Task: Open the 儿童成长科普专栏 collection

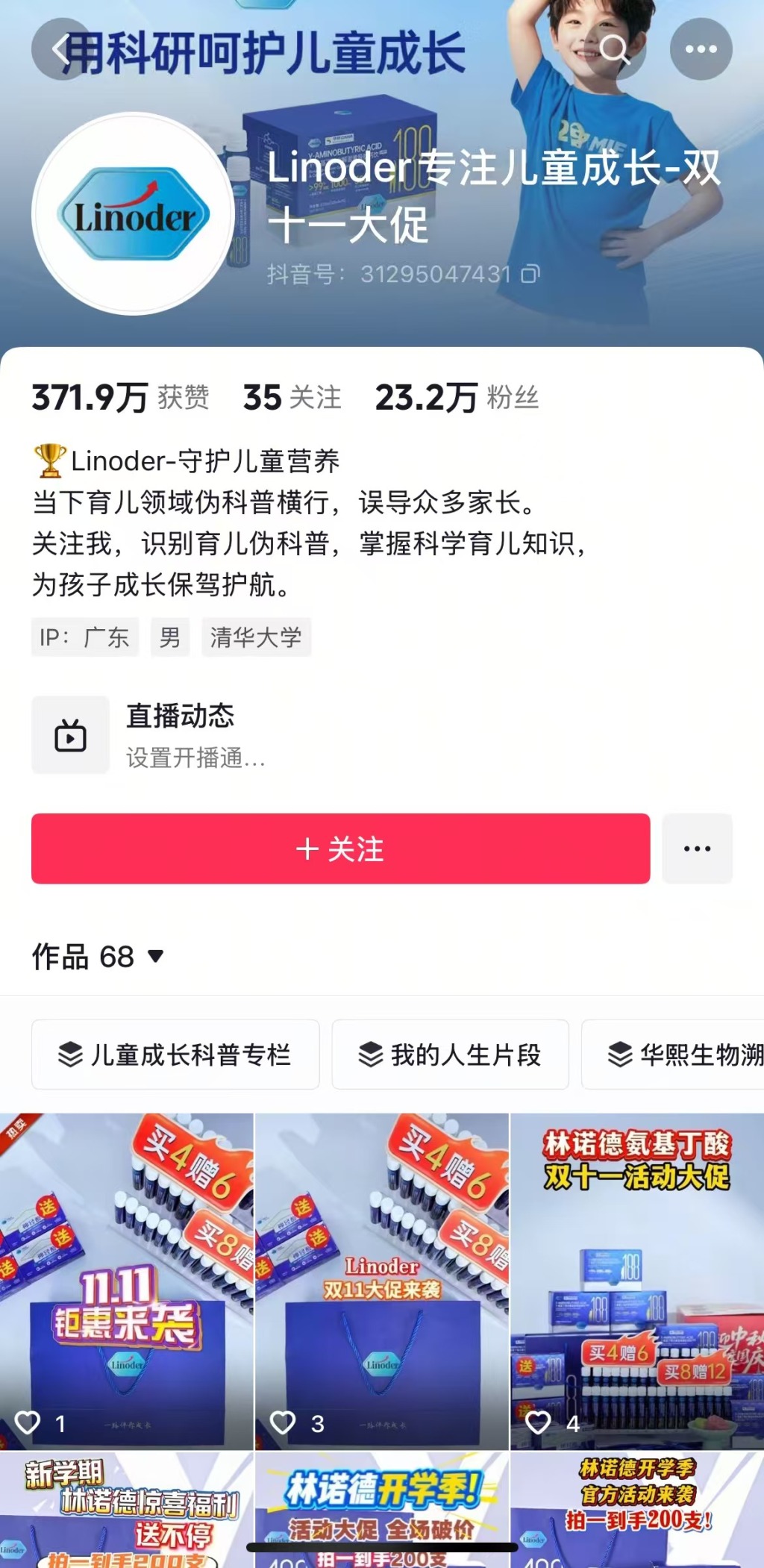Action: click(175, 1055)
